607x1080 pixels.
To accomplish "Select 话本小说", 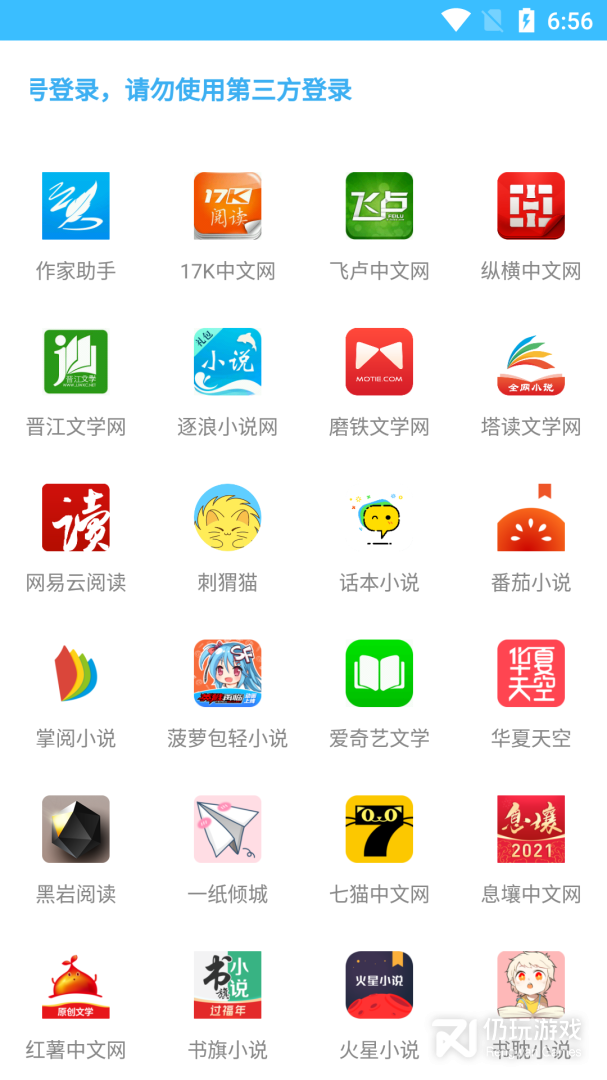I will tap(379, 518).
